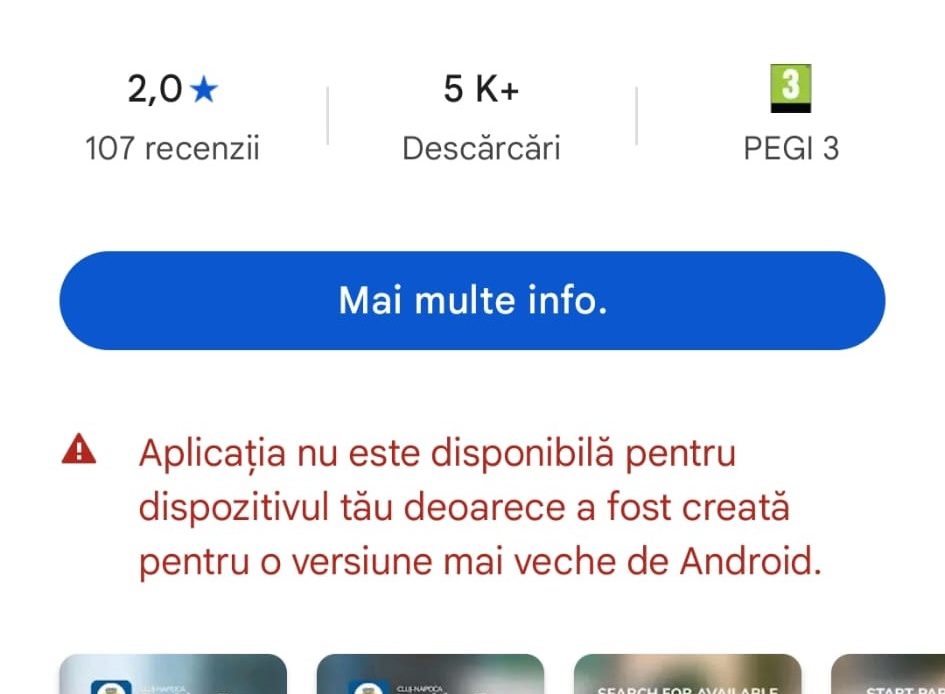The image size is (945, 694).
Task: Tap the Mai multe info. button
Action: pyautogui.click(x=472, y=300)
